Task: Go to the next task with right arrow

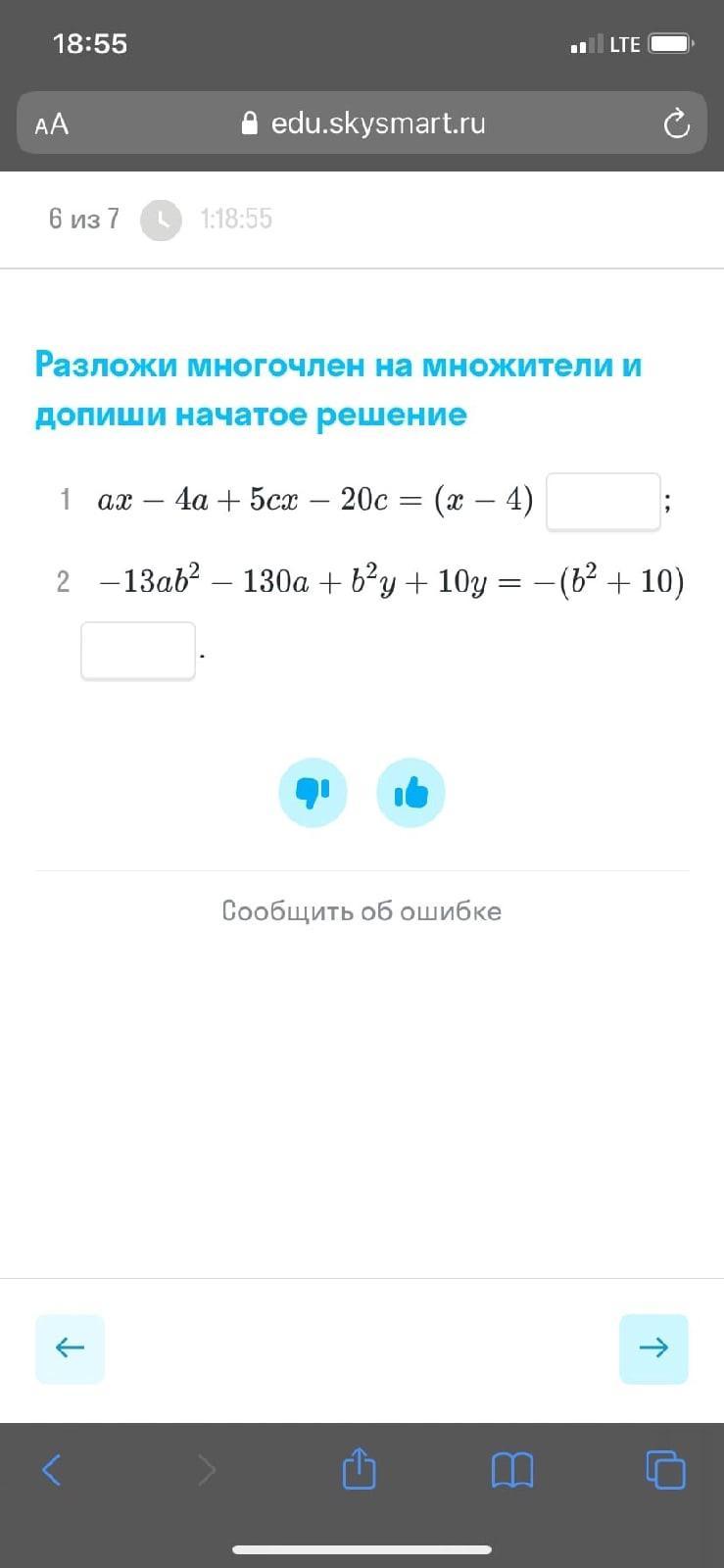Action: pos(653,1348)
